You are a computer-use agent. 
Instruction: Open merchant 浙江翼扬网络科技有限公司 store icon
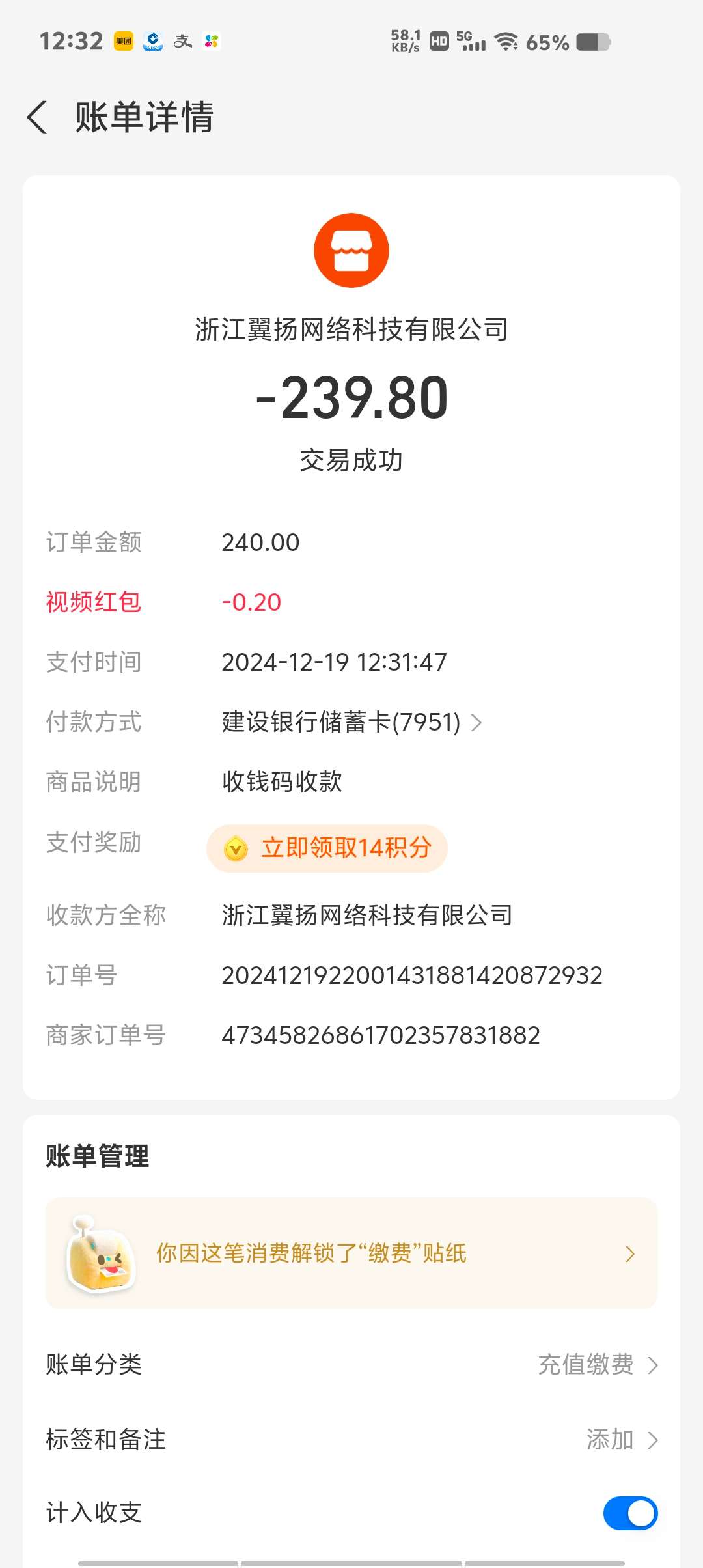(x=351, y=251)
